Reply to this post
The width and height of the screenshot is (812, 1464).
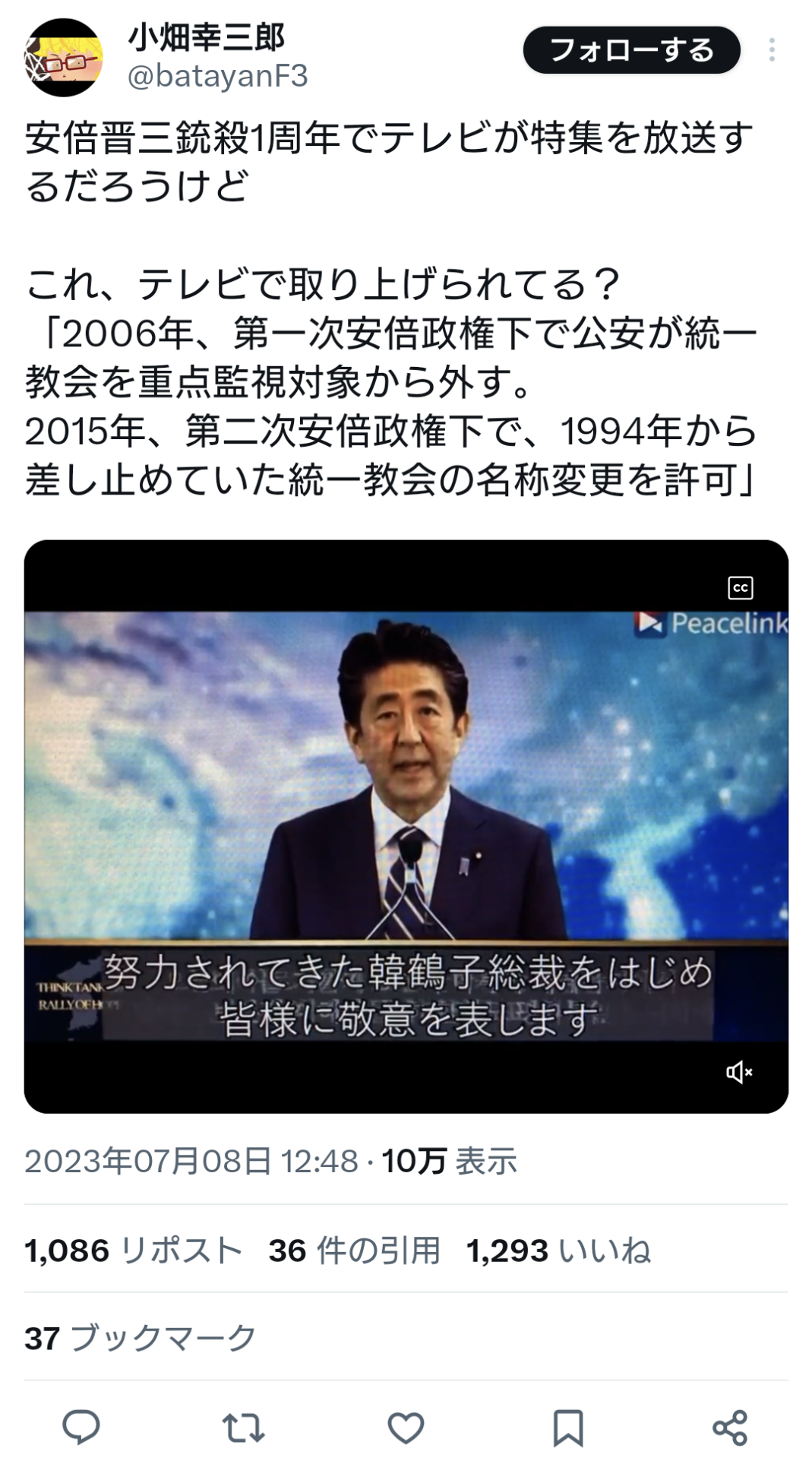[81, 1428]
